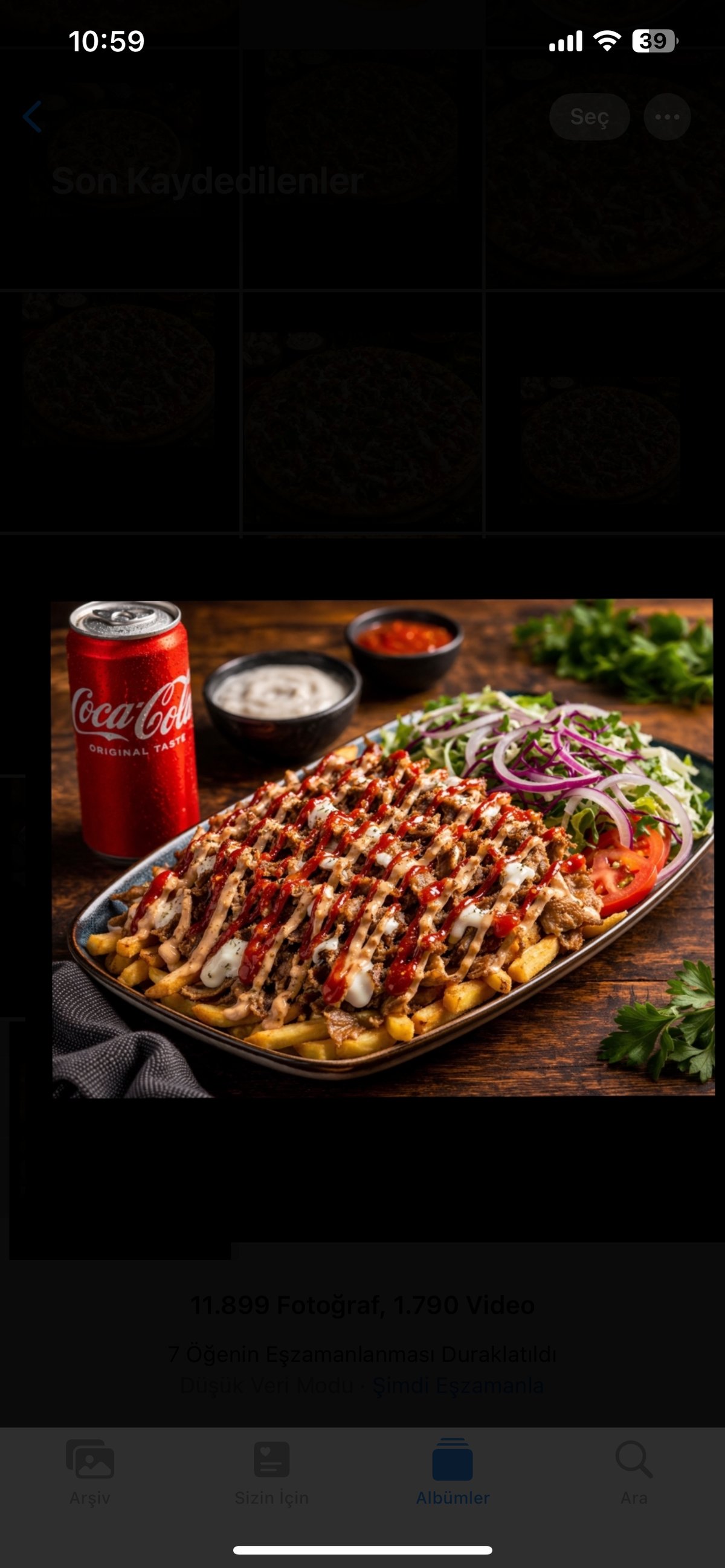Switch to the Arşiv tab
Screen dimensions: 725x1568
pyautogui.click(x=90, y=1471)
